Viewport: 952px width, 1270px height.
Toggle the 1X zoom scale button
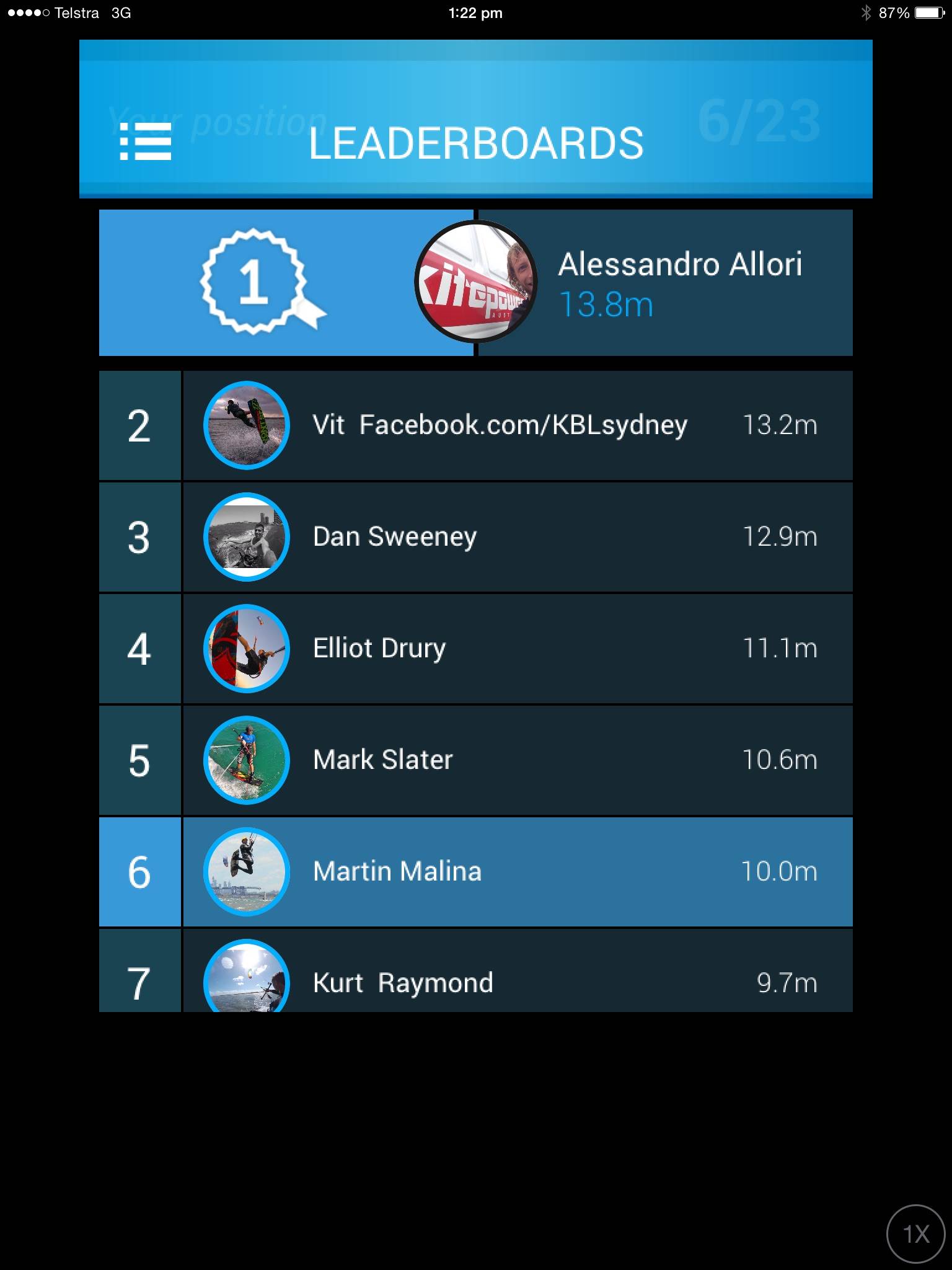click(916, 1234)
